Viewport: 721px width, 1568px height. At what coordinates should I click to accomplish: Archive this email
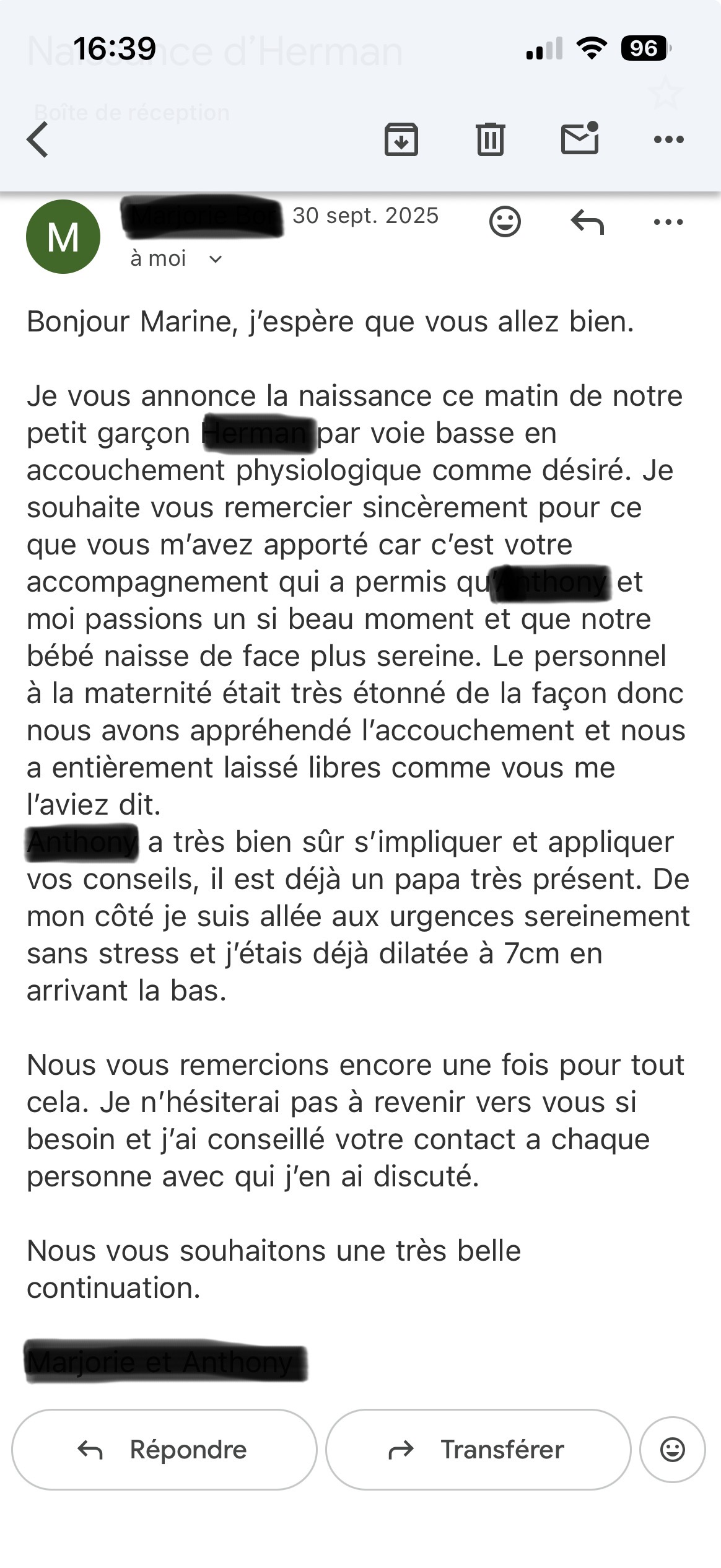pos(401,139)
